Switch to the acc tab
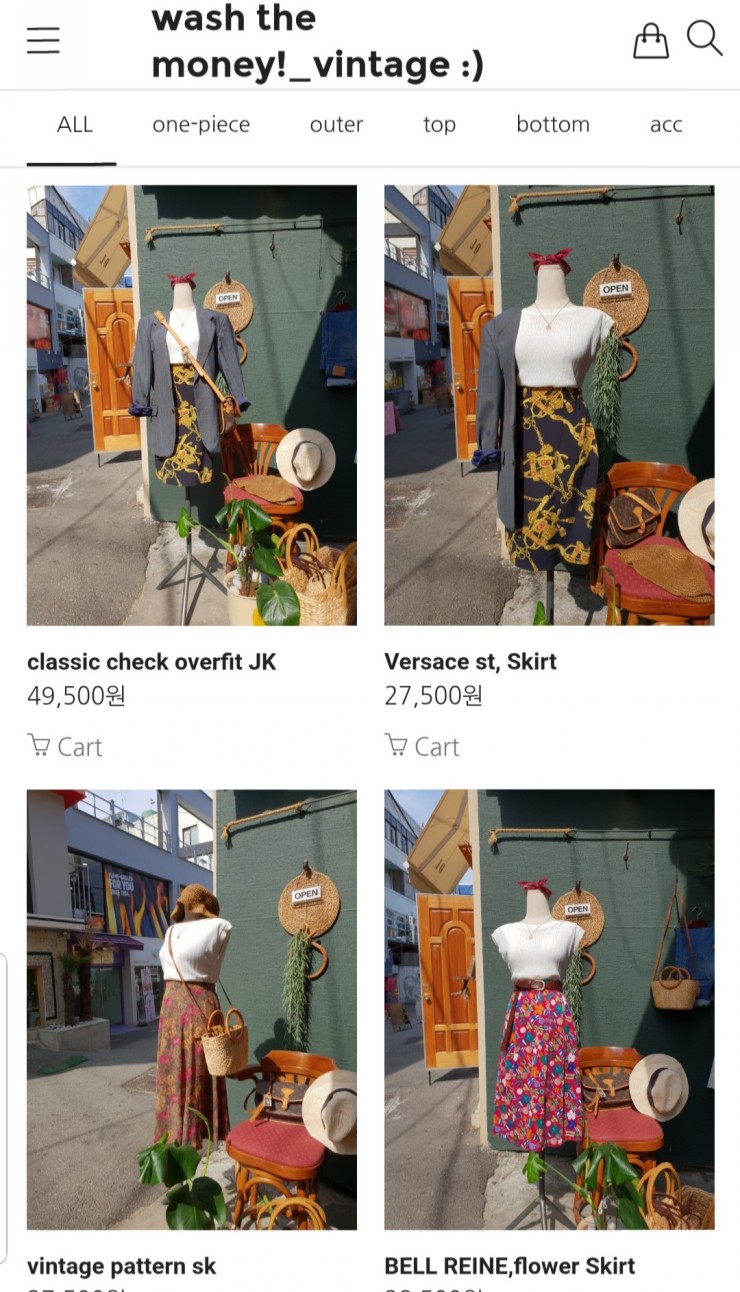Screen dimensions: 740x1292 (x=666, y=125)
